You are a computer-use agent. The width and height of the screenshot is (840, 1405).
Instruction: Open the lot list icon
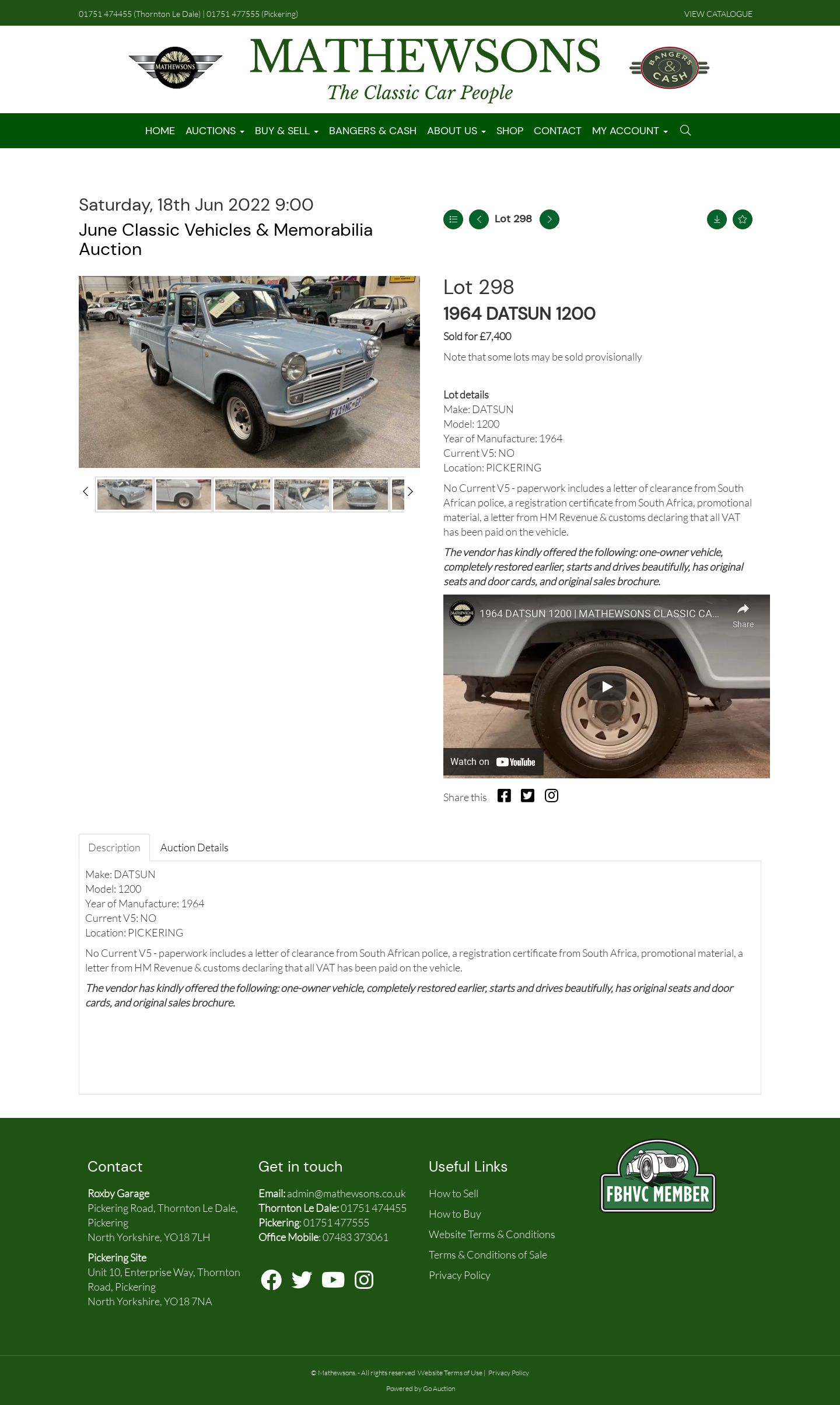pyautogui.click(x=453, y=219)
